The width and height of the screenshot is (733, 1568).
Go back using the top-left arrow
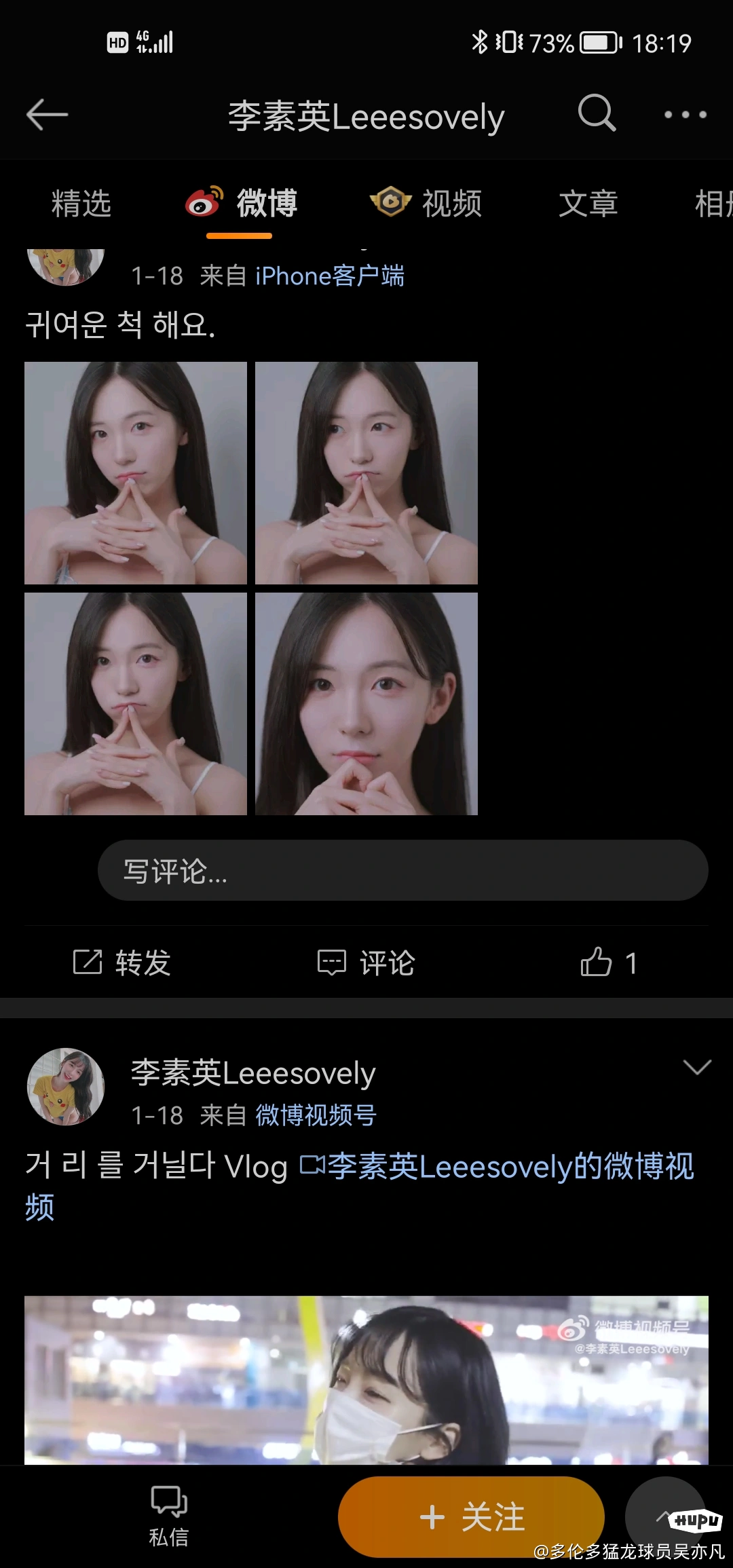(47, 114)
